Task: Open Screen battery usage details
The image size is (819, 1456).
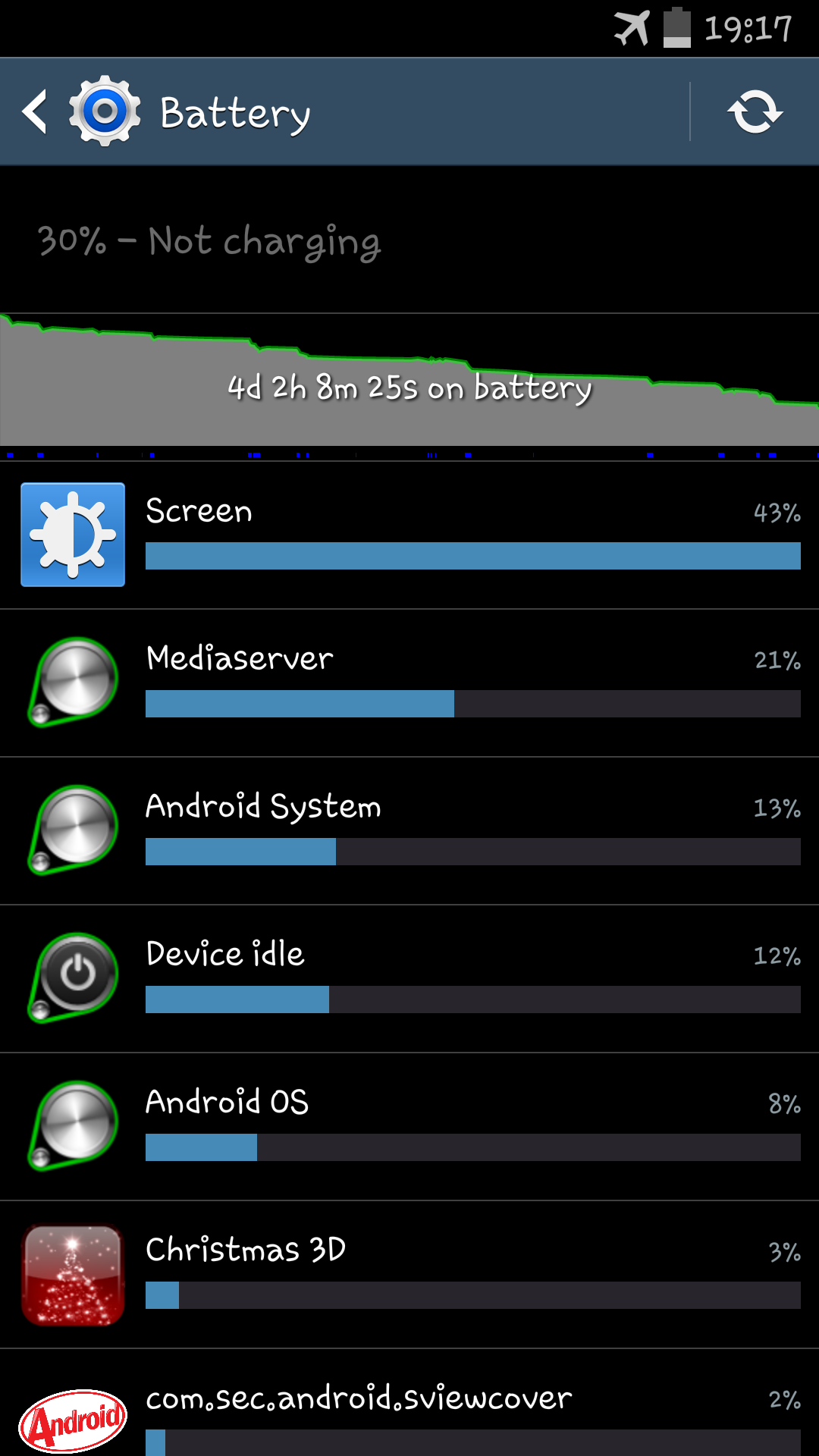Action: pos(409,535)
